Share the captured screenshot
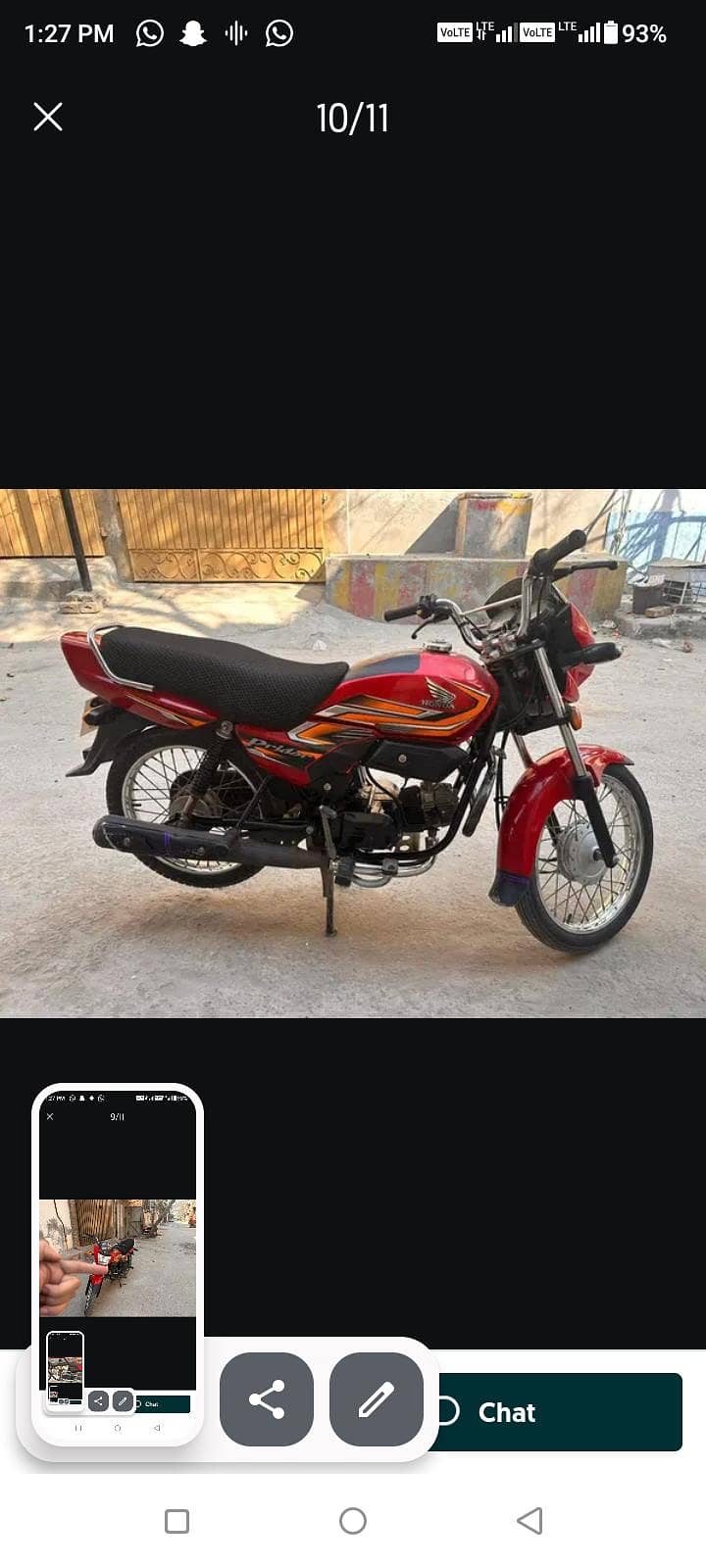The width and height of the screenshot is (706, 1568). click(x=267, y=1398)
